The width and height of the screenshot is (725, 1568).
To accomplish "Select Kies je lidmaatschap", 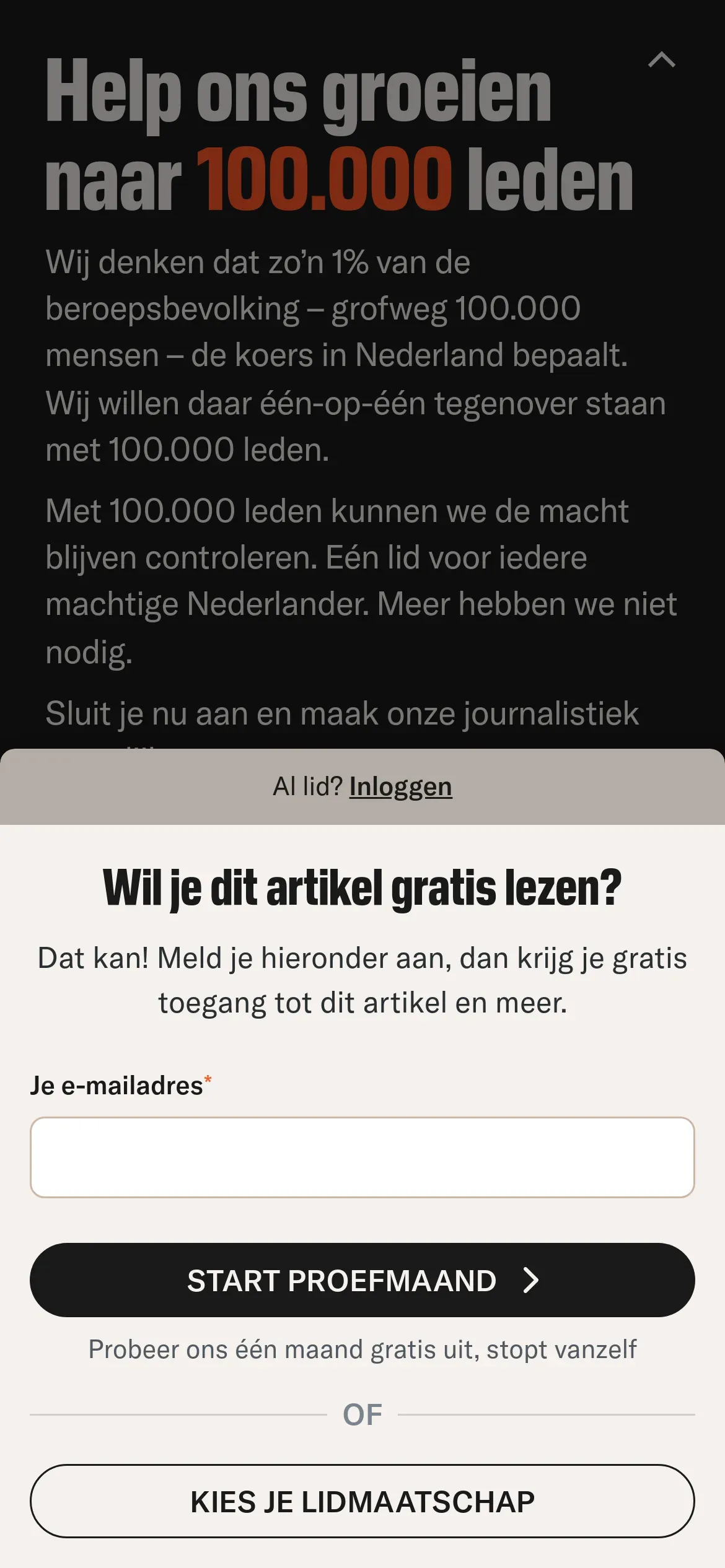I will point(362,1501).
